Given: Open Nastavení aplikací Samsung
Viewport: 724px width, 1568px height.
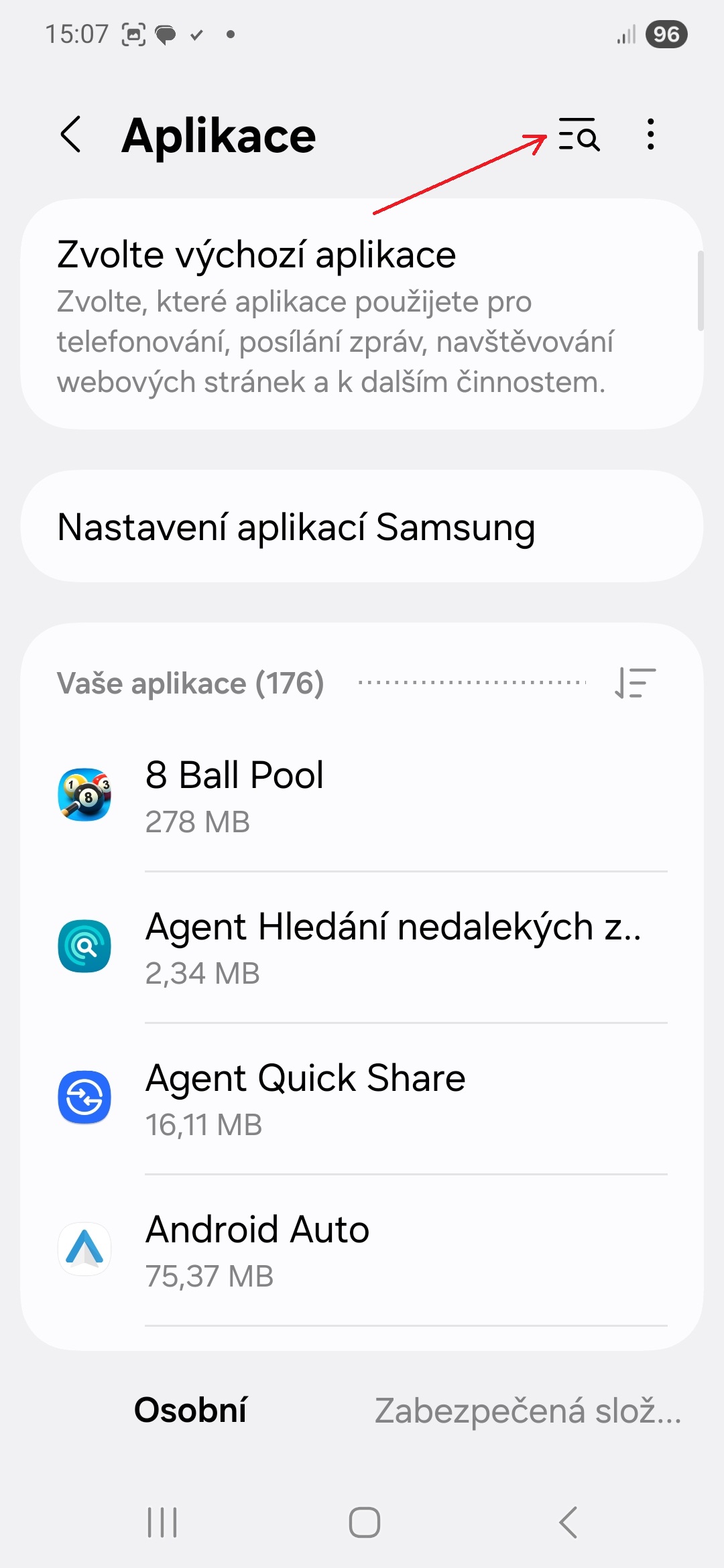Looking at the screenshot, I should point(362,527).
